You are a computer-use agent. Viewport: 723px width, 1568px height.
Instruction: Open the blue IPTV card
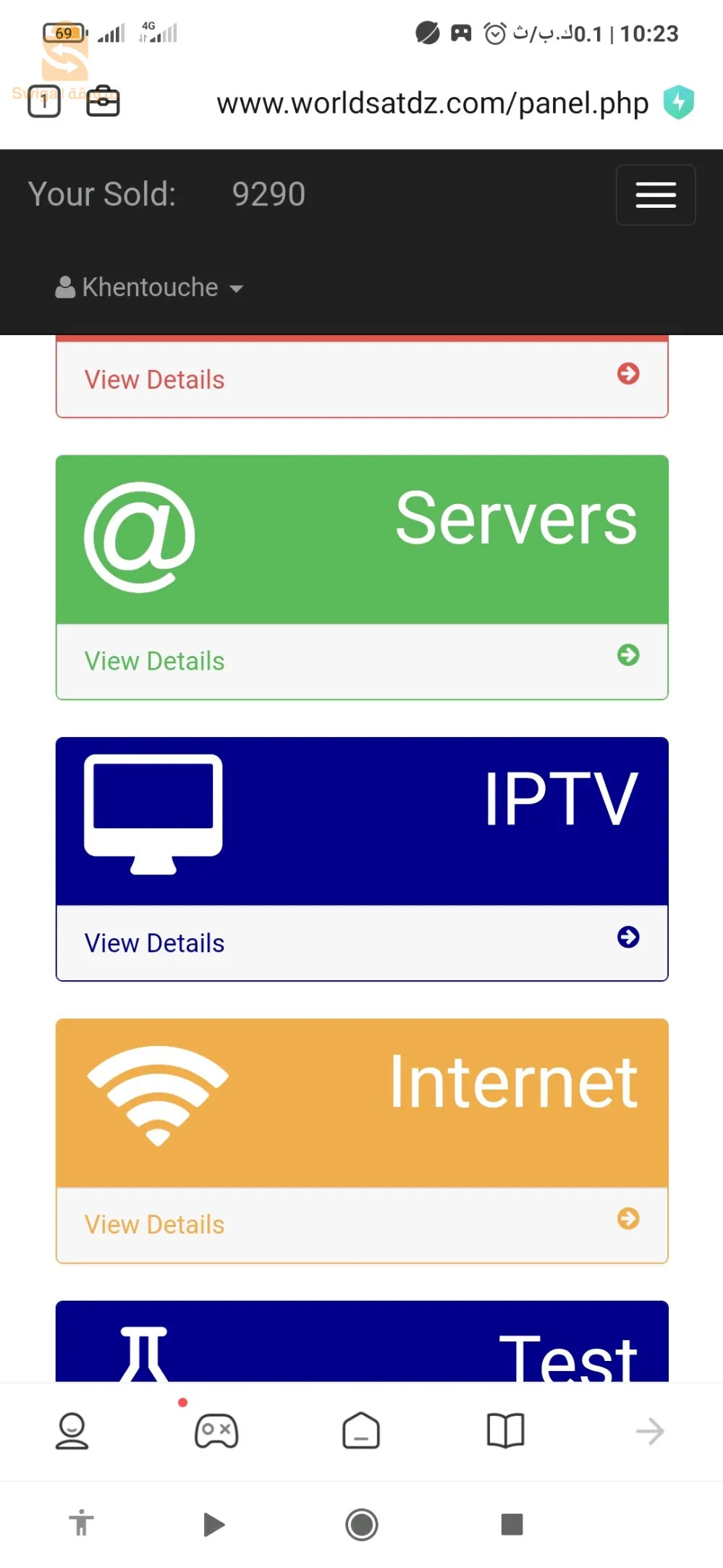click(361, 820)
